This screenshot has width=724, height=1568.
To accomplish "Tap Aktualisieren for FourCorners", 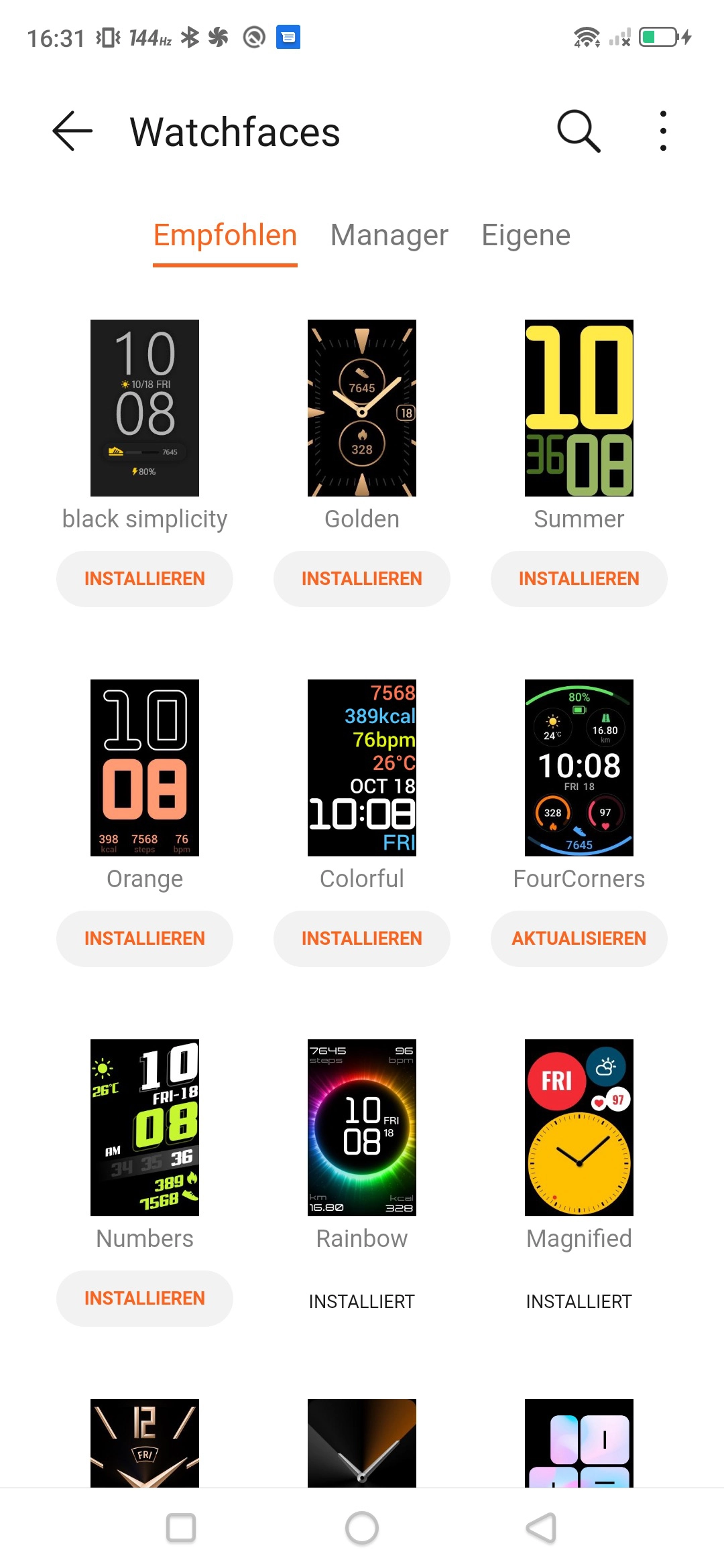I will click(x=579, y=939).
